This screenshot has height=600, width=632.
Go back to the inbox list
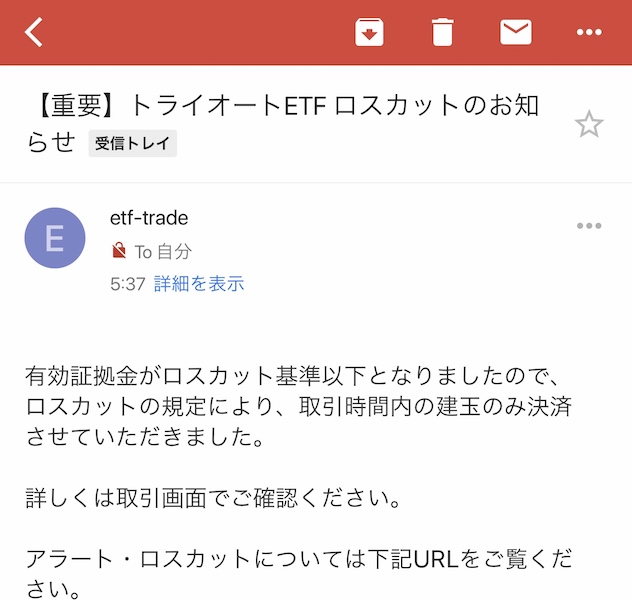coord(35,32)
